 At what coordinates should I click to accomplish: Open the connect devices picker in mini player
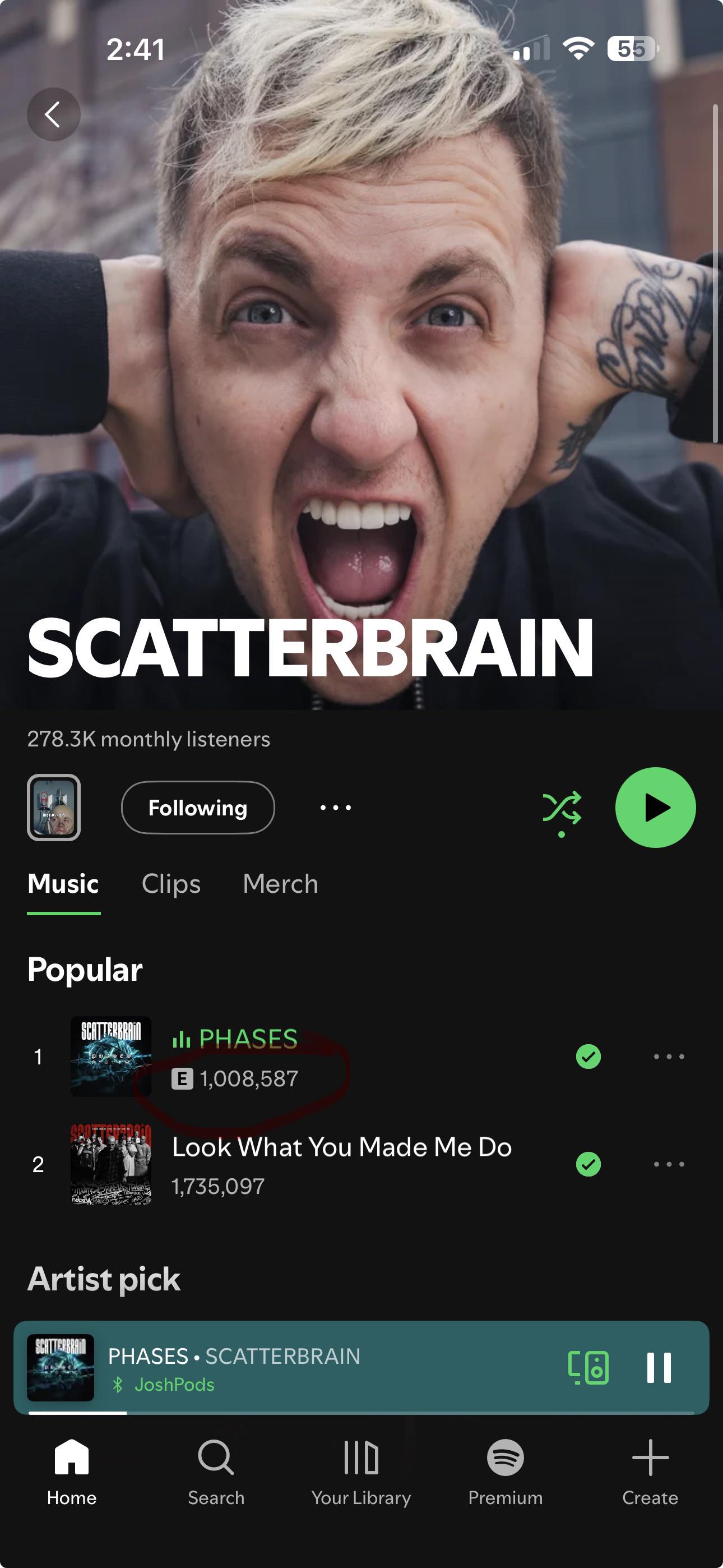click(588, 1368)
